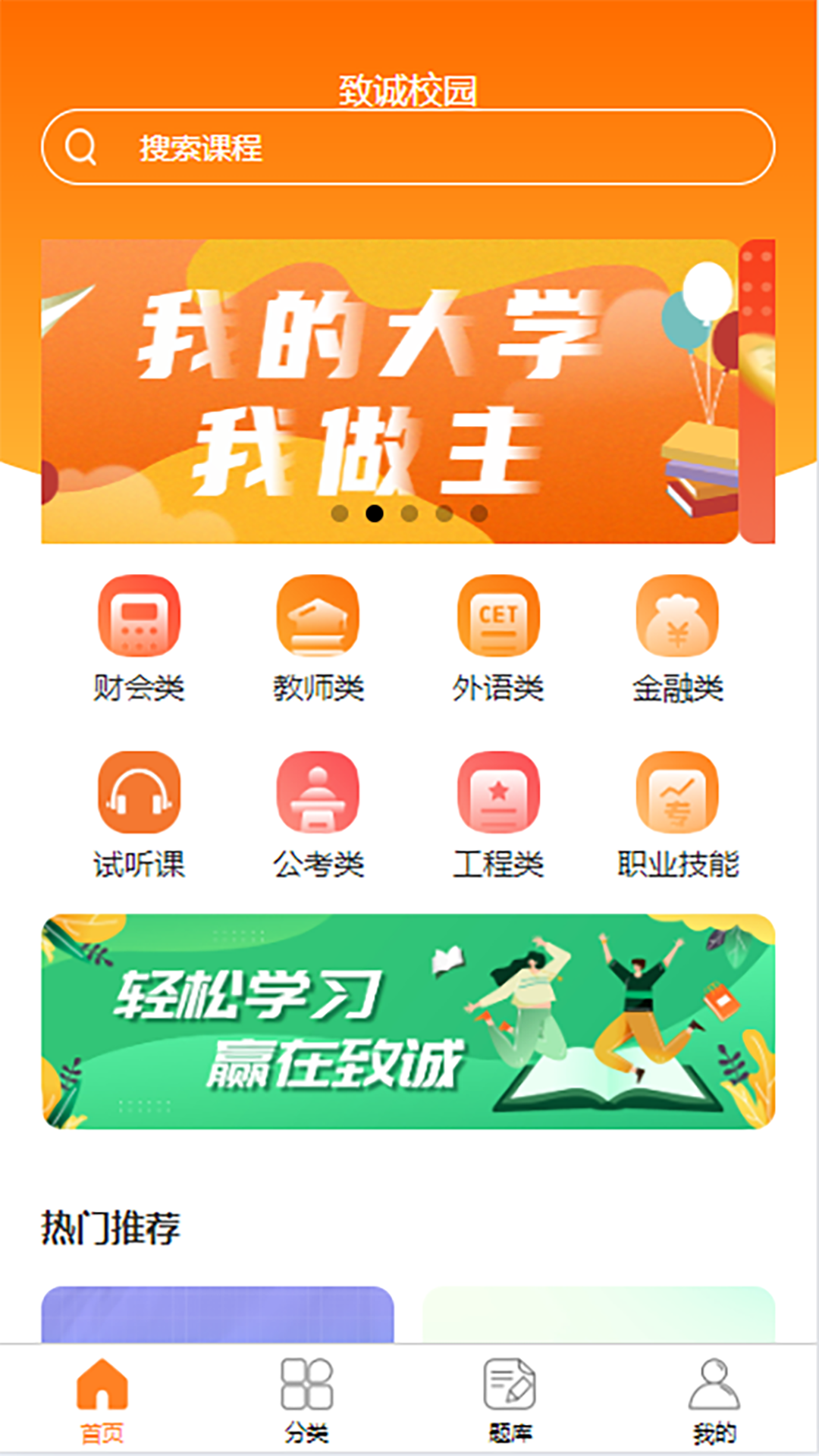Open the 轻松学习 赢在致诚 green banner
This screenshot has width=819, height=1456.
click(408, 1021)
